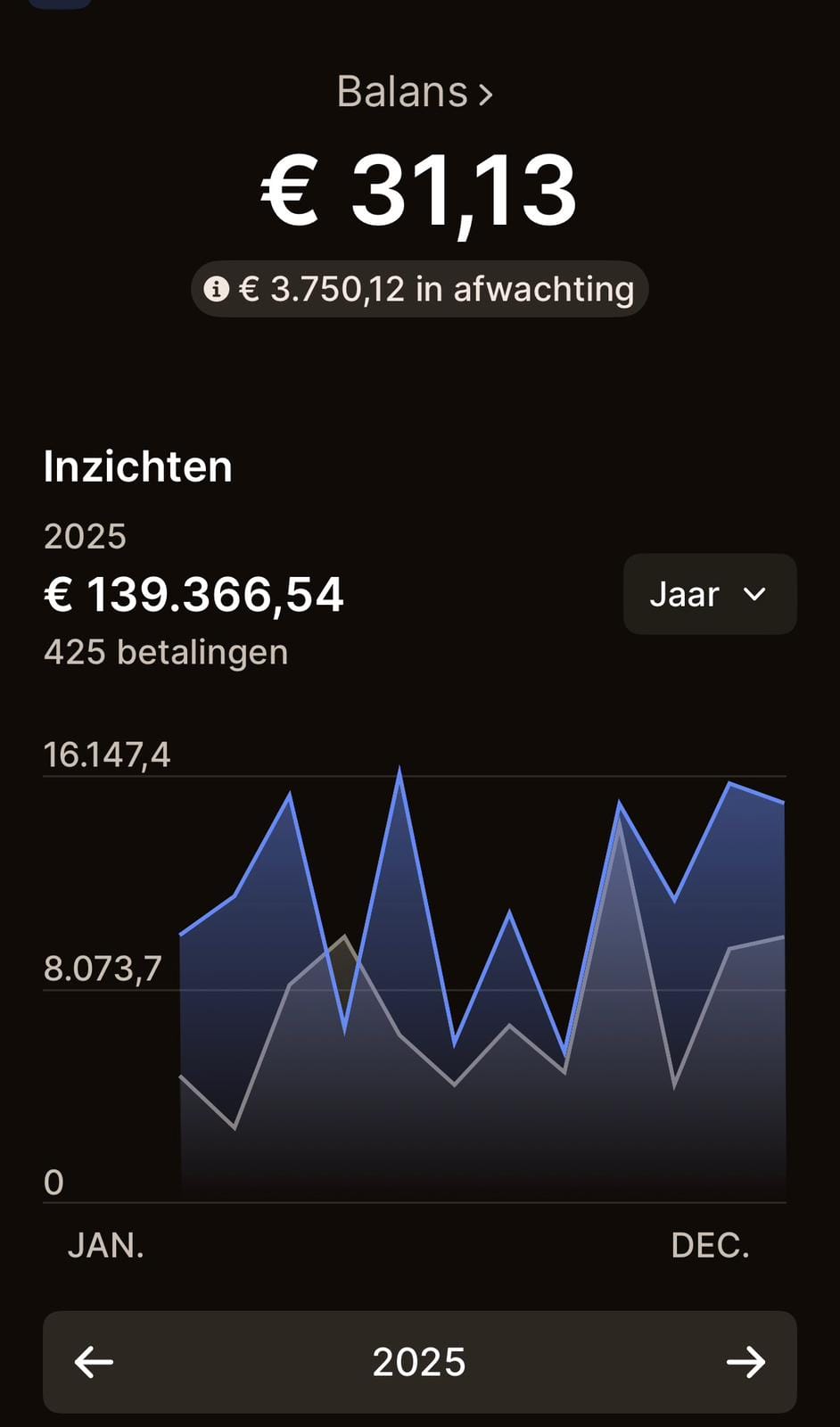
Task: Go to the previous year with left arrow
Action: point(94,1362)
